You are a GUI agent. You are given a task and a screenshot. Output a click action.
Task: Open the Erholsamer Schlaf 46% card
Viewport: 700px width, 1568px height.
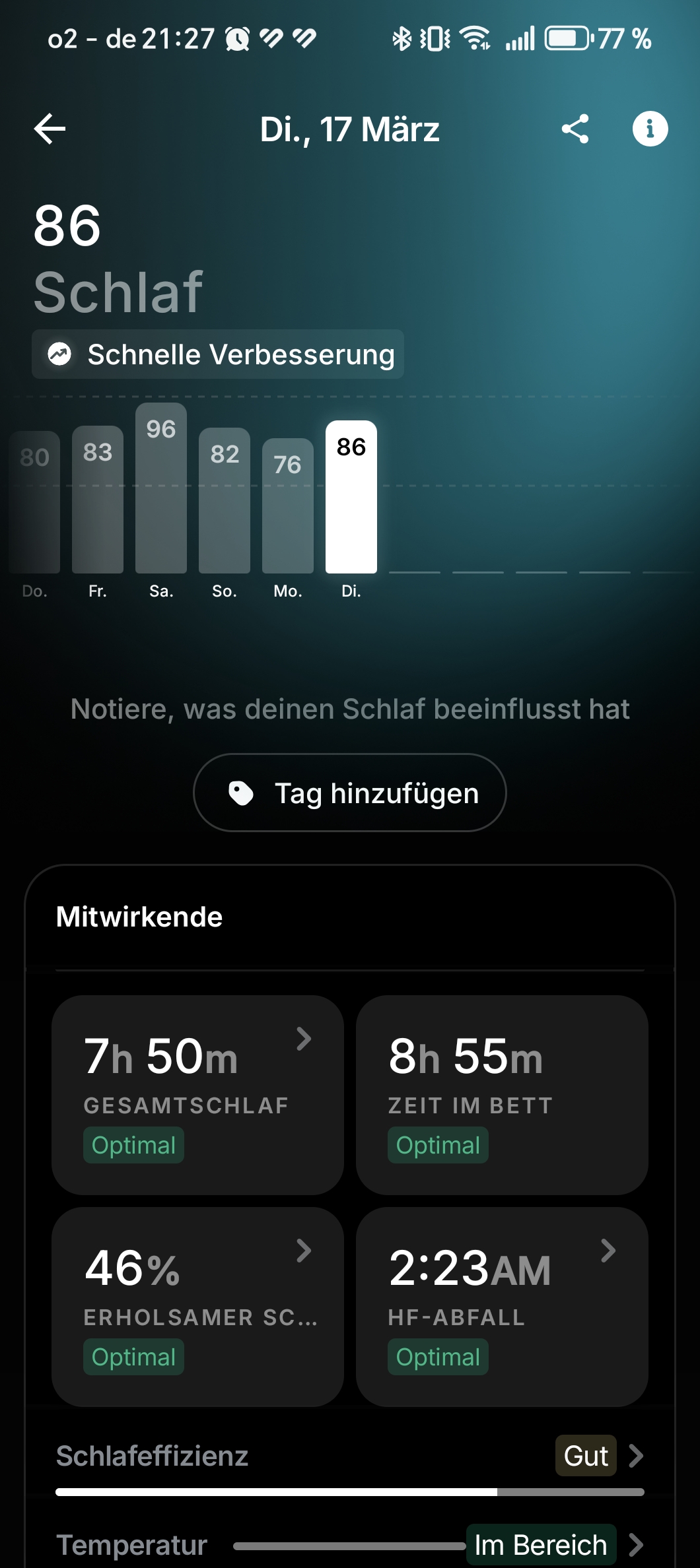click(197, 1307)
